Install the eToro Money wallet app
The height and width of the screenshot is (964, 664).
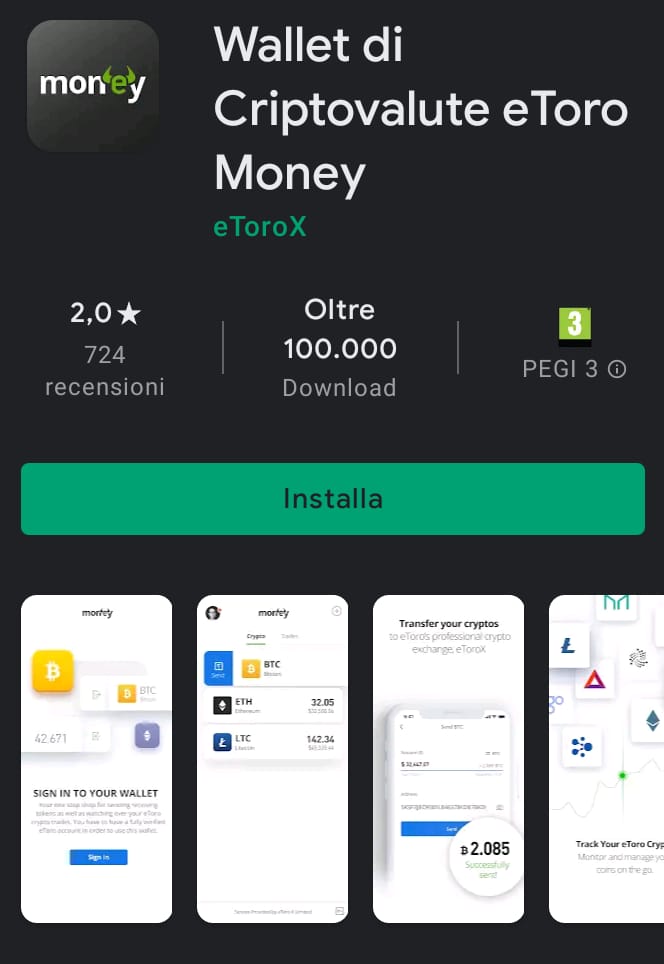(x=332, y=498)
